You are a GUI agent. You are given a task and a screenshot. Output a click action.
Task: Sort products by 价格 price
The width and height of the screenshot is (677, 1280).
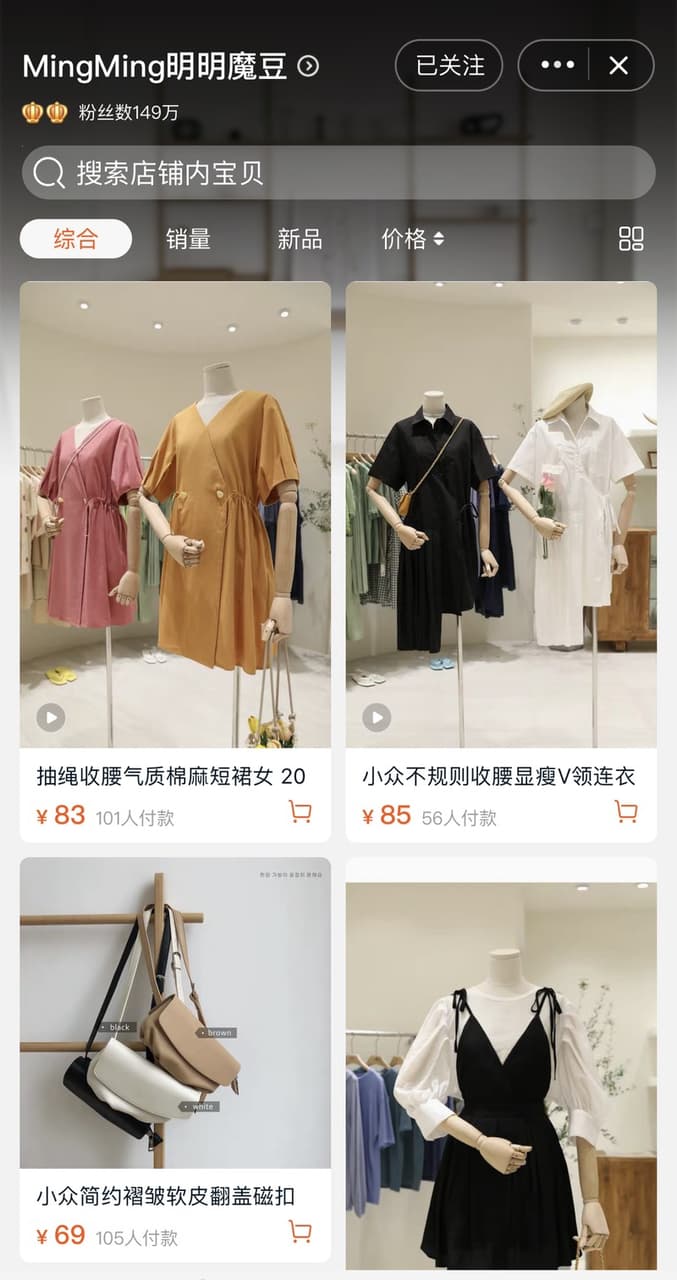point(413,239)
